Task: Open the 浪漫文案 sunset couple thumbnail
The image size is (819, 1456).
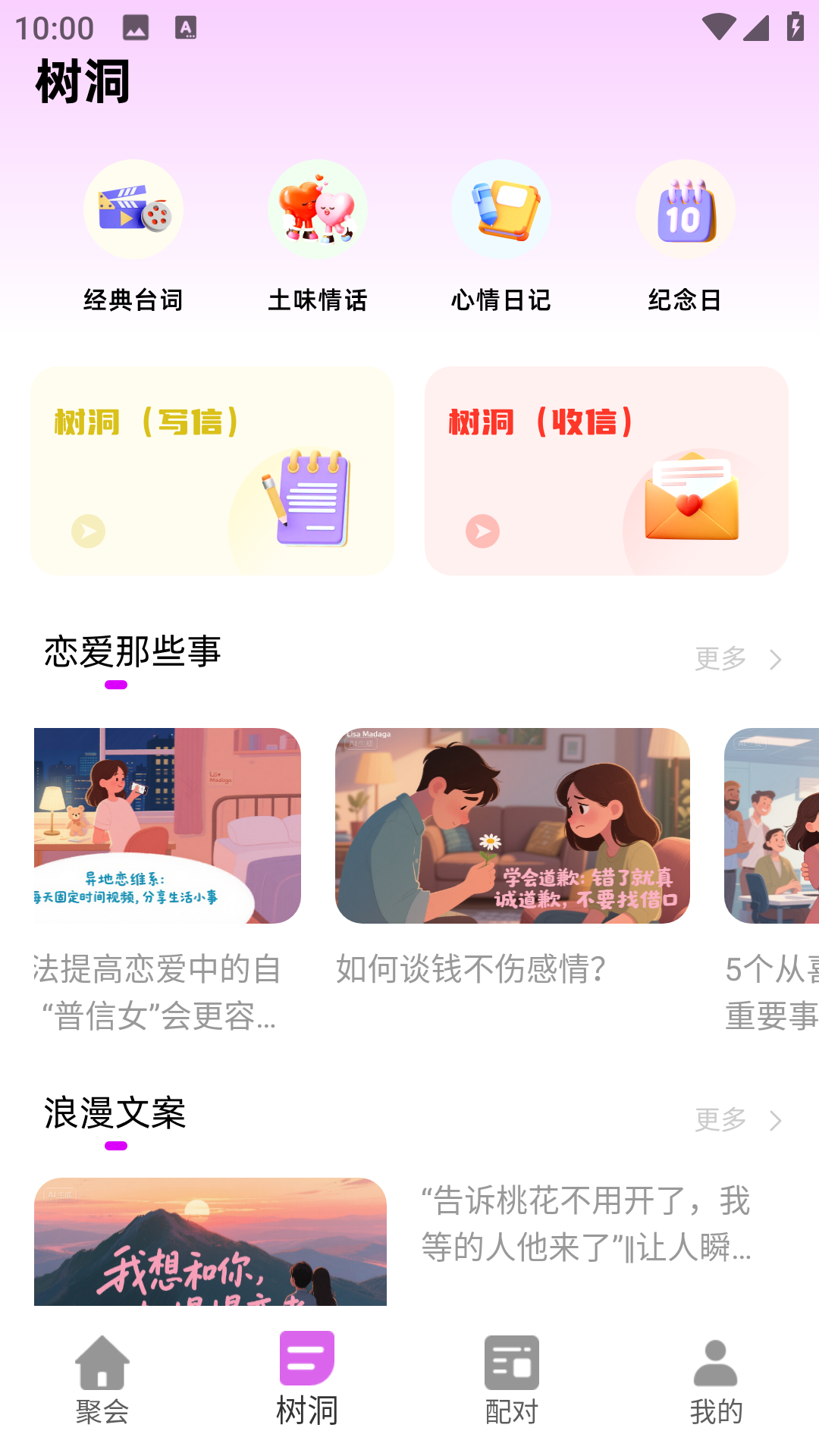Action: pos(213,1242)
